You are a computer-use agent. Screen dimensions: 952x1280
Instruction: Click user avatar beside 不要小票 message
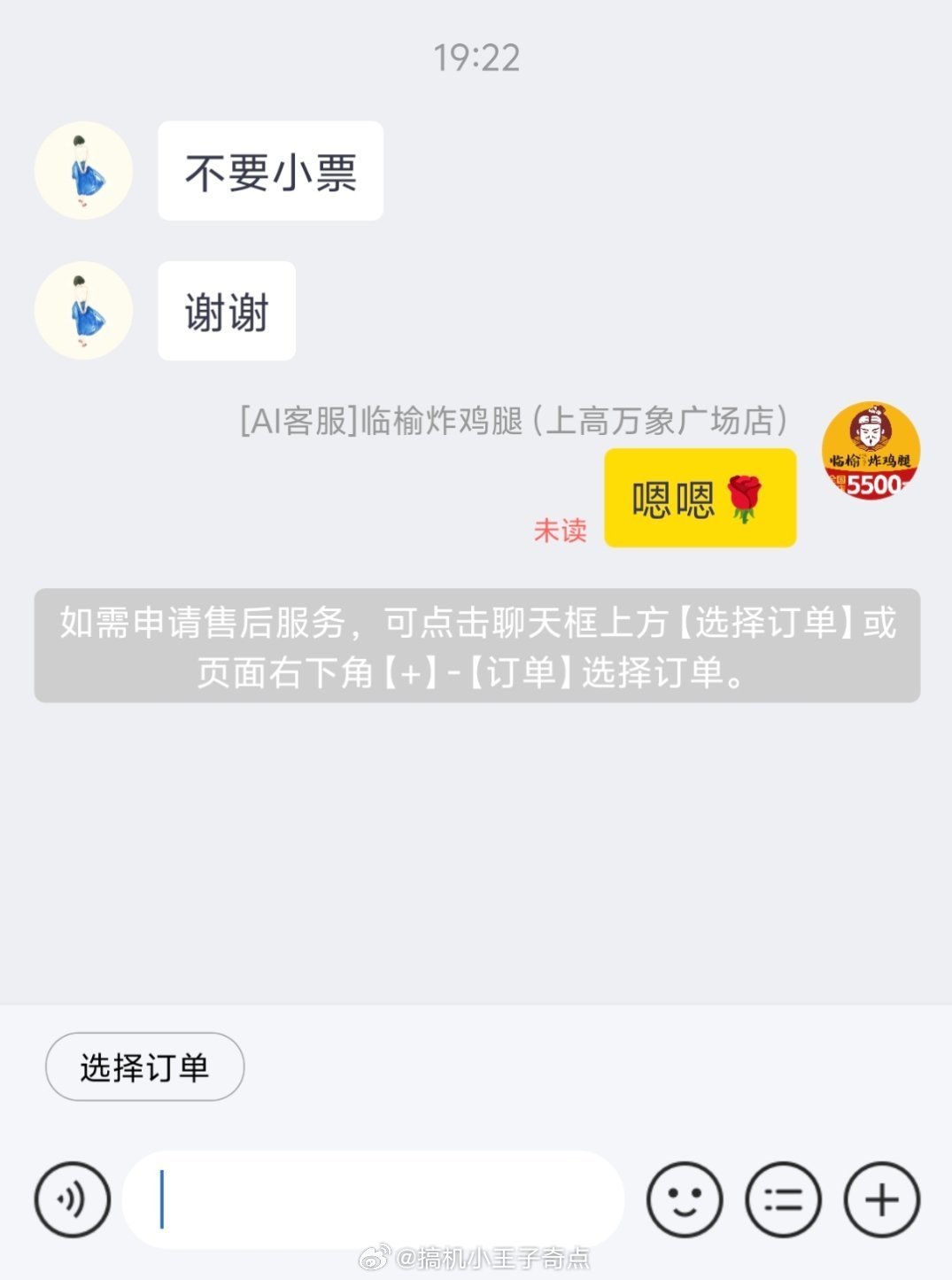click(x=83, y=170)
